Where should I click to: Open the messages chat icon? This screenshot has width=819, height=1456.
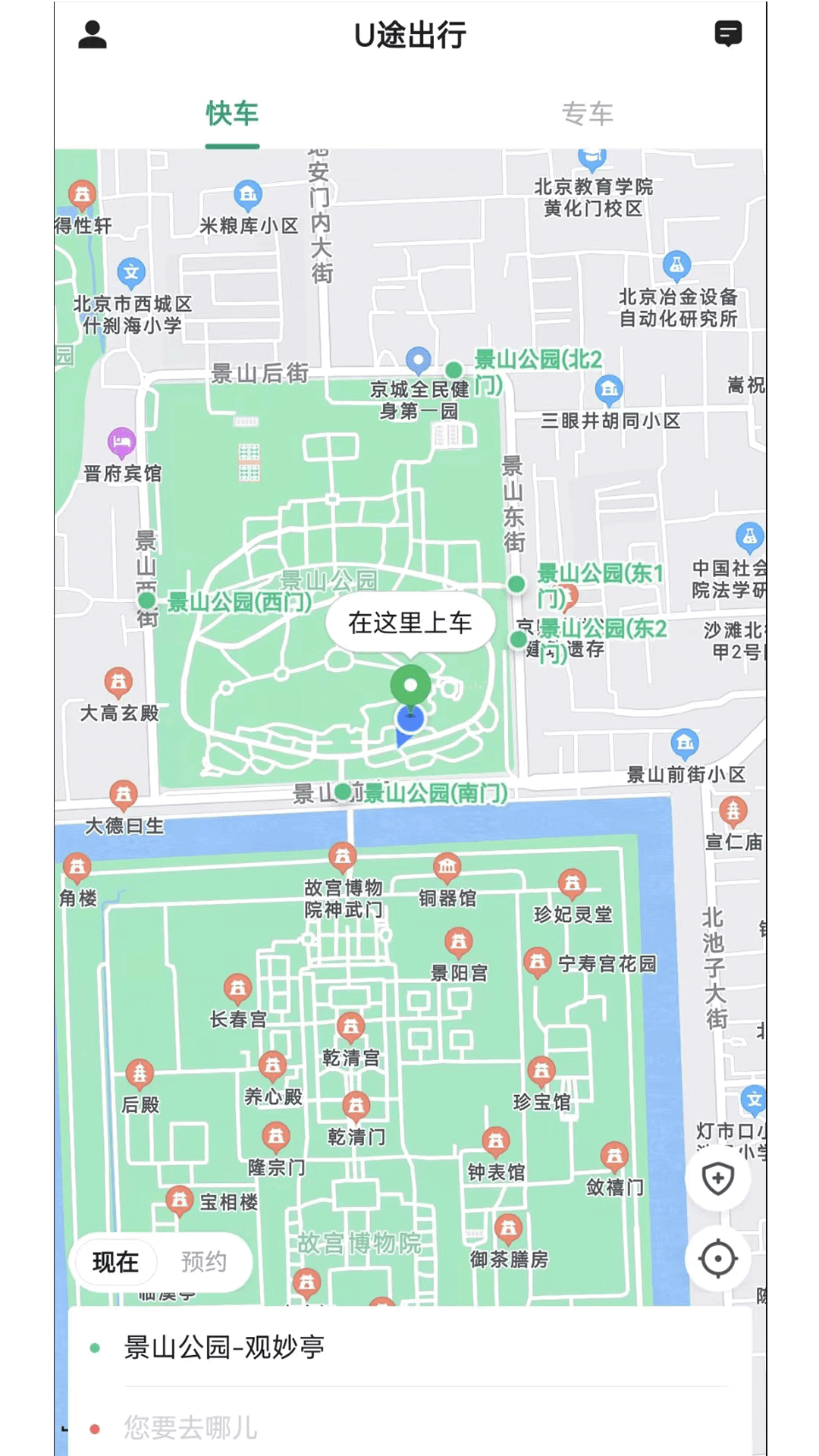[729, 34]
